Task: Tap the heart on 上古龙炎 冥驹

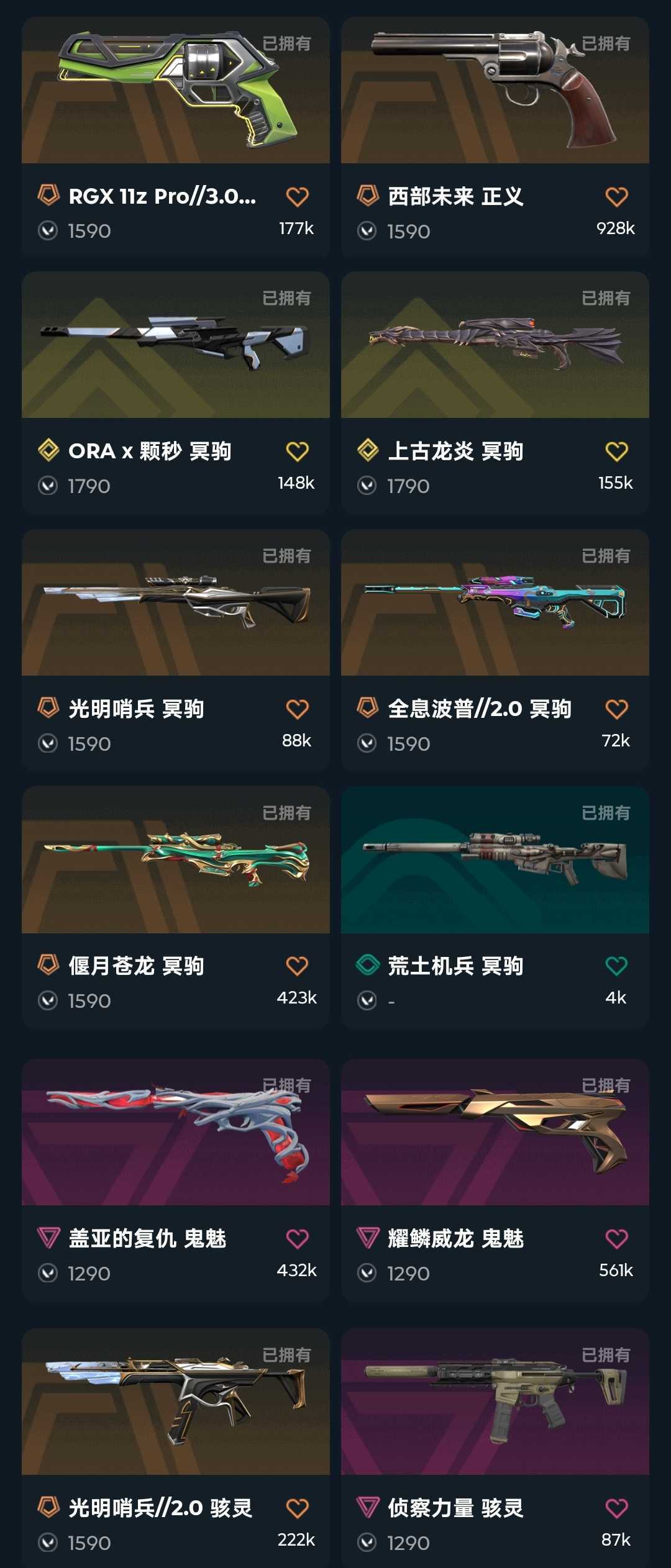Action: pyautogui.click(x=616, y=451)
